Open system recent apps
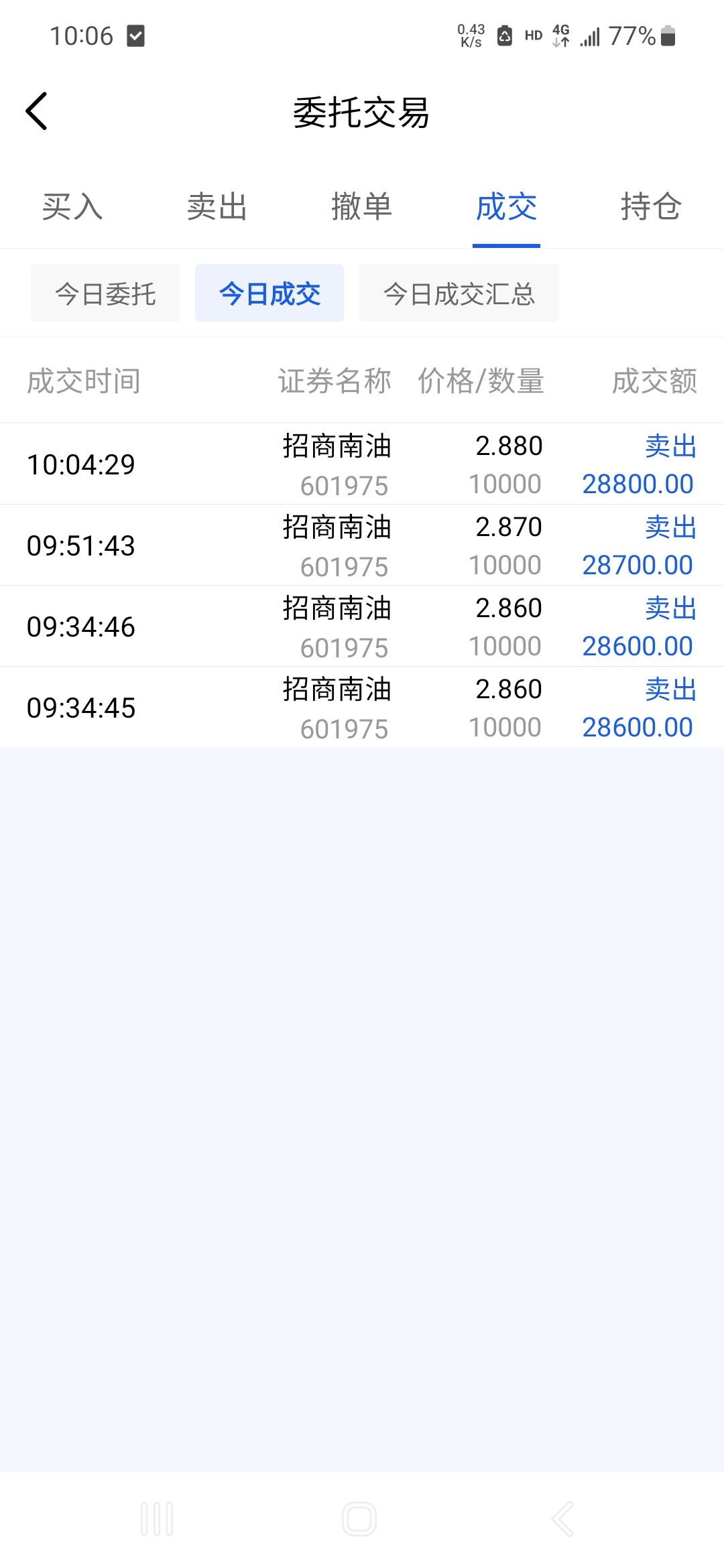The image size is (724, 1568). click(157, 1519)
